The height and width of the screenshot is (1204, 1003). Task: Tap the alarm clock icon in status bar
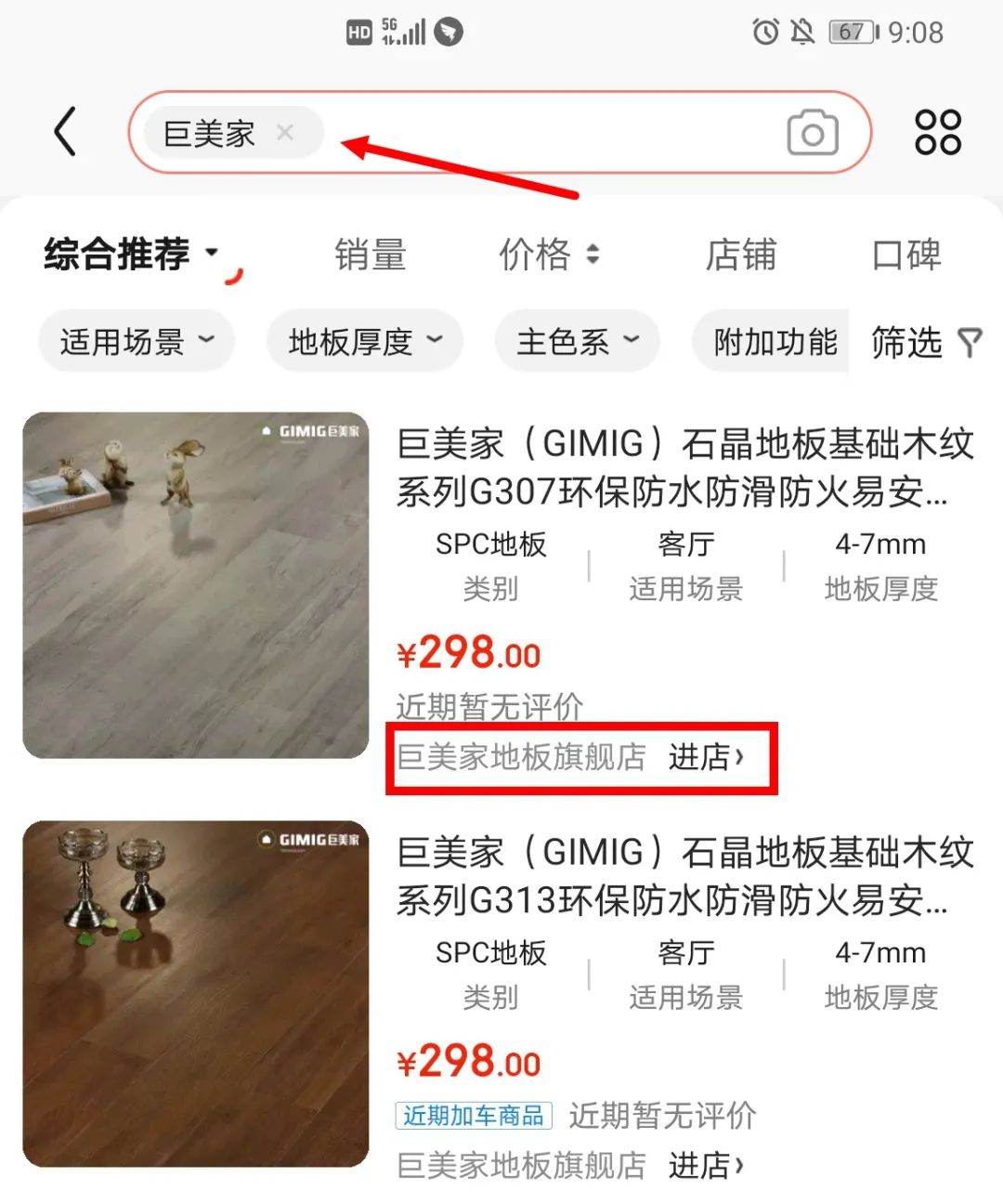(x=764, y=33)
